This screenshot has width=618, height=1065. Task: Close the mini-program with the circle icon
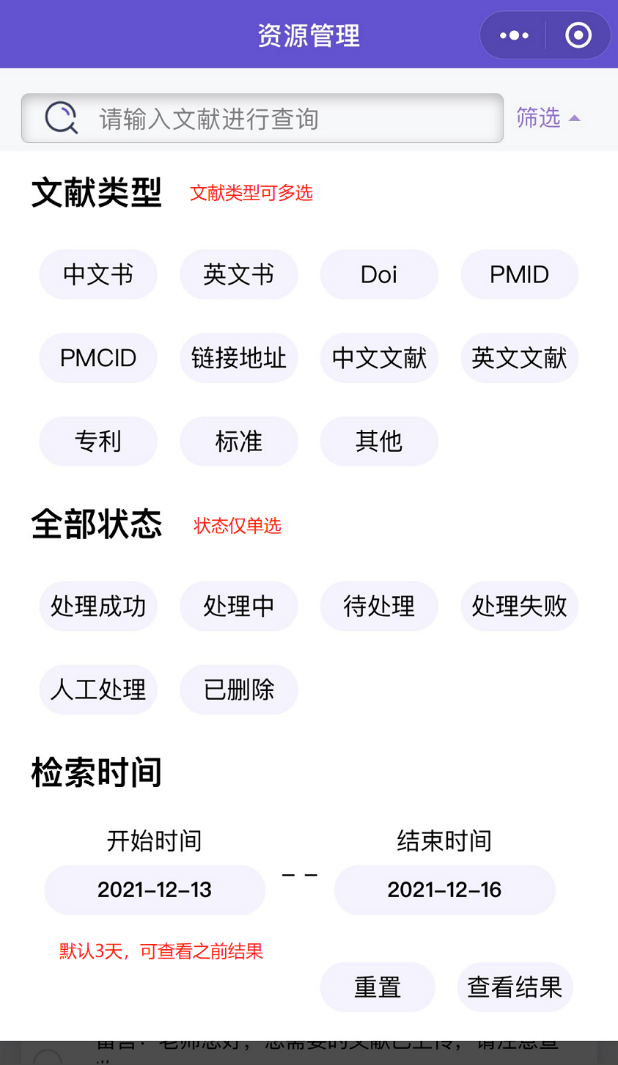point(578,36)
